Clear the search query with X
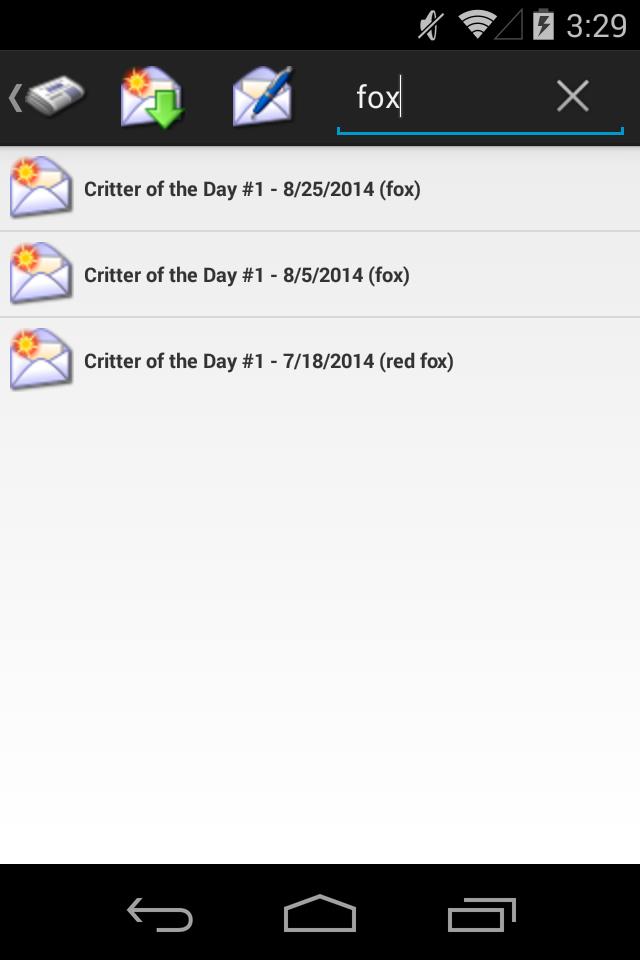Screen dimensions: 640x960 pyautogui.click(x=573, y=97)
